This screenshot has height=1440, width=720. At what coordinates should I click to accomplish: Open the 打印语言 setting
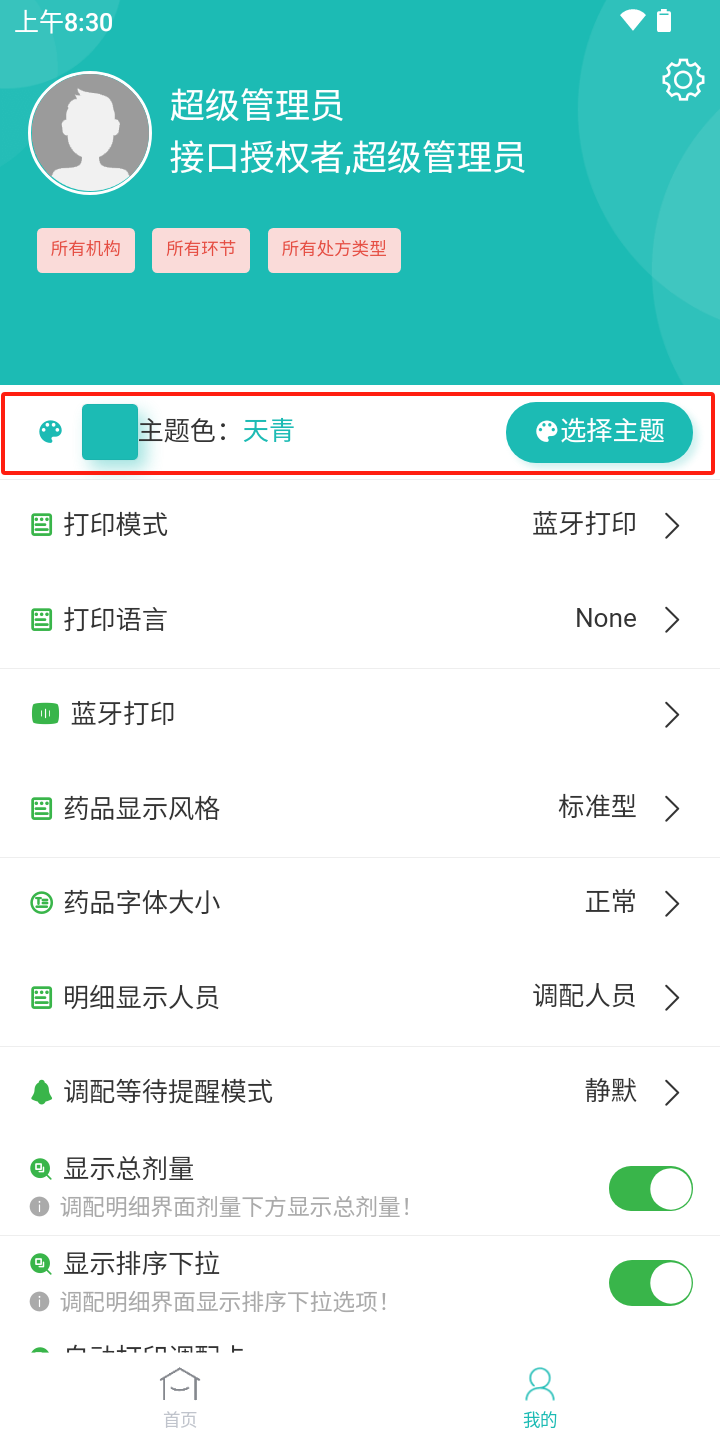pos(360,619)
